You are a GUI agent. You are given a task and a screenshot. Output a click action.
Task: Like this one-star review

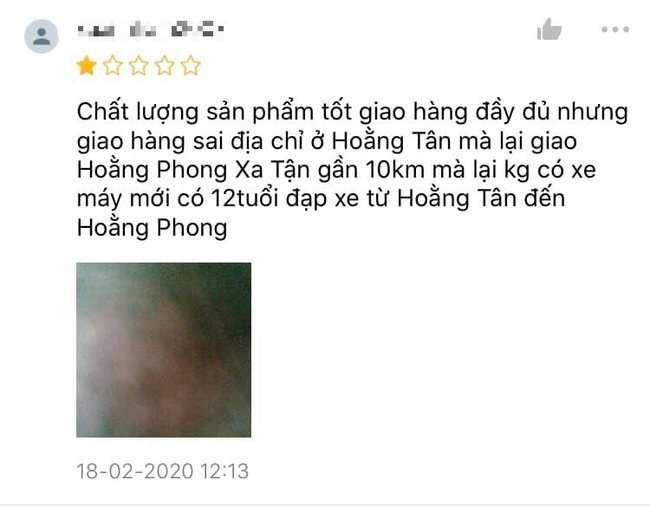[x=549, y=30]
